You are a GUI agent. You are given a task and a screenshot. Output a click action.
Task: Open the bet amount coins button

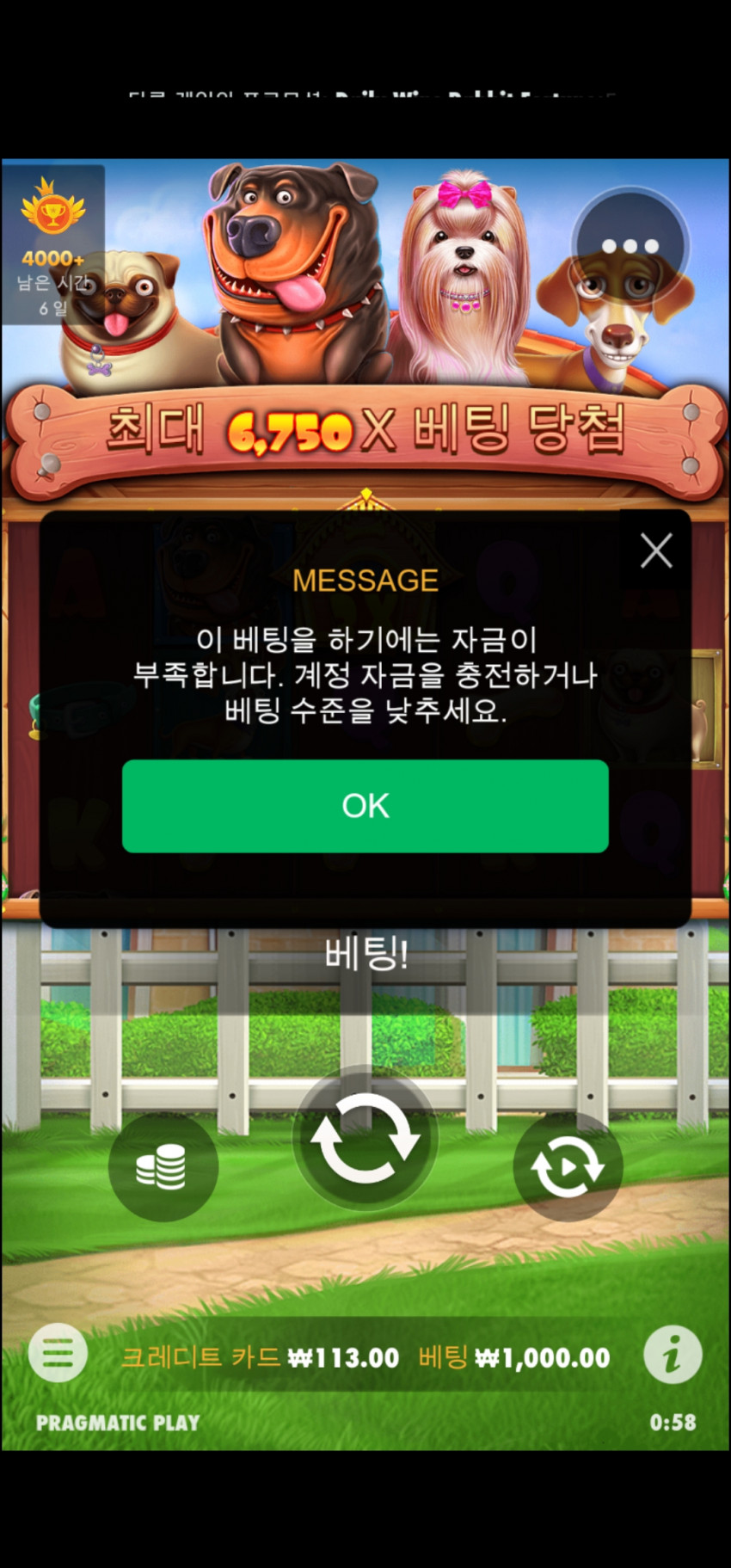[163, 1166]
